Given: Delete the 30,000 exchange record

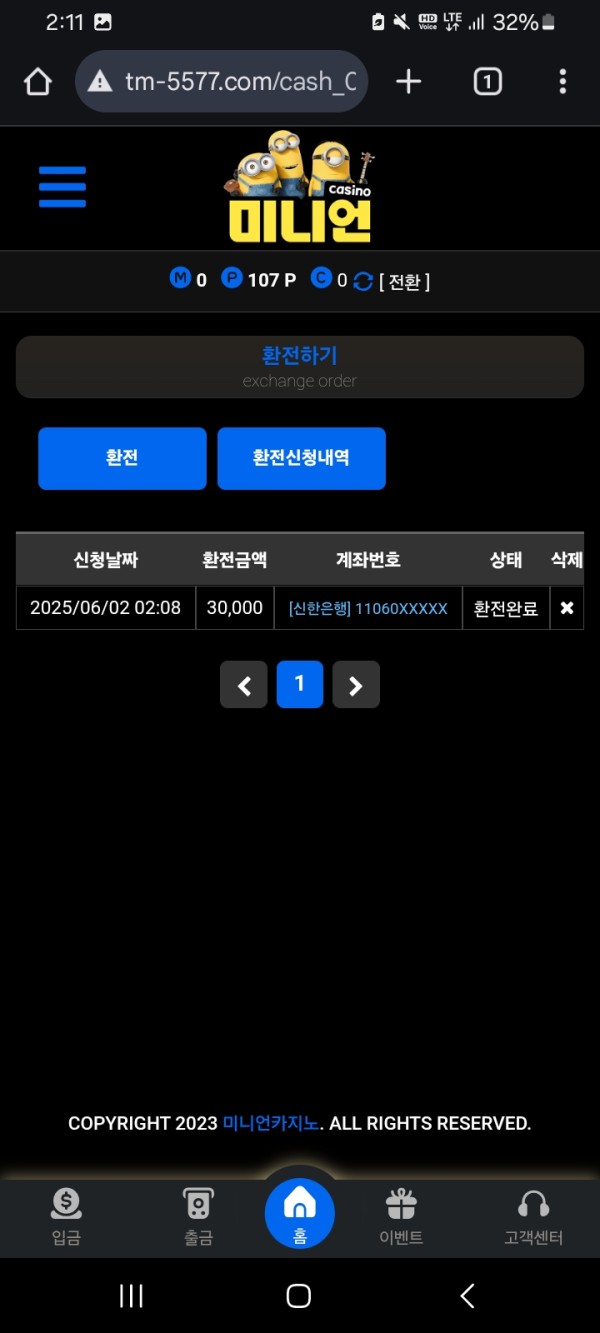Looking at the screenshot, I should click(566, 608).
